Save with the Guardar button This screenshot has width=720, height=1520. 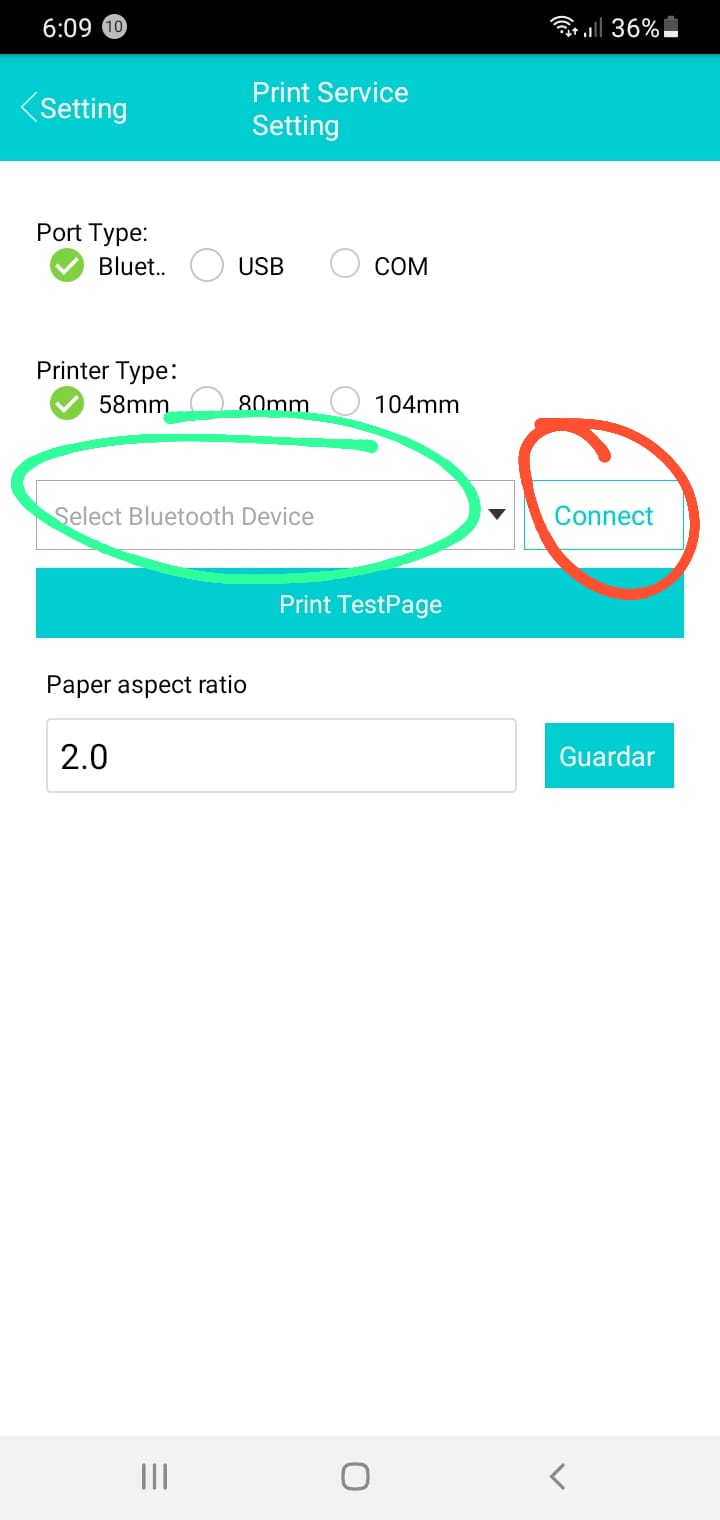point(609,756)
